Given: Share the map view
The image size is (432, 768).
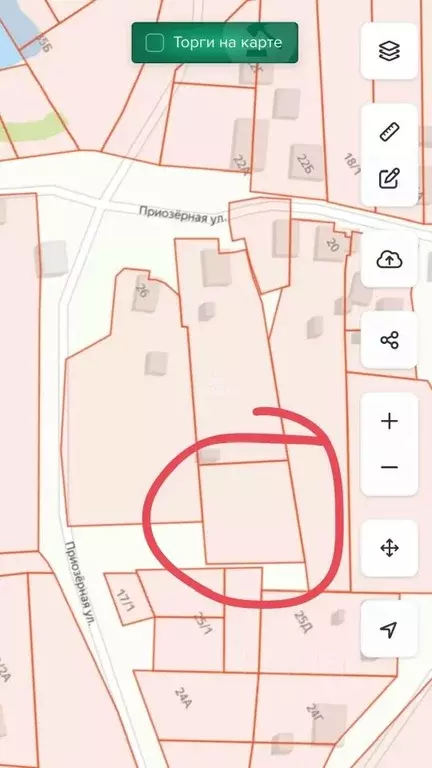Looking at the screenshot, I should [389, 340].
